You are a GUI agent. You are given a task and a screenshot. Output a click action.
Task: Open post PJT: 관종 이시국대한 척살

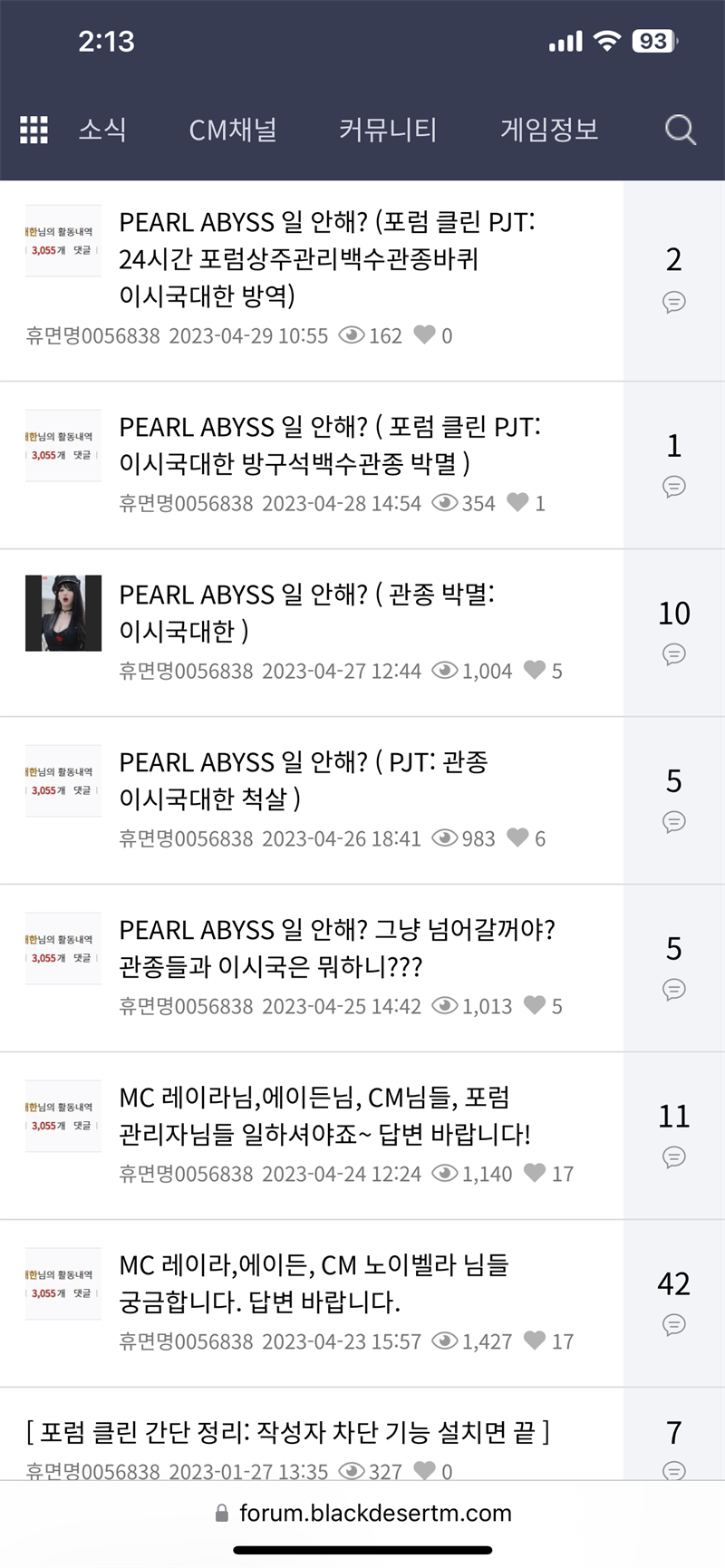click(x=304, y=780)
